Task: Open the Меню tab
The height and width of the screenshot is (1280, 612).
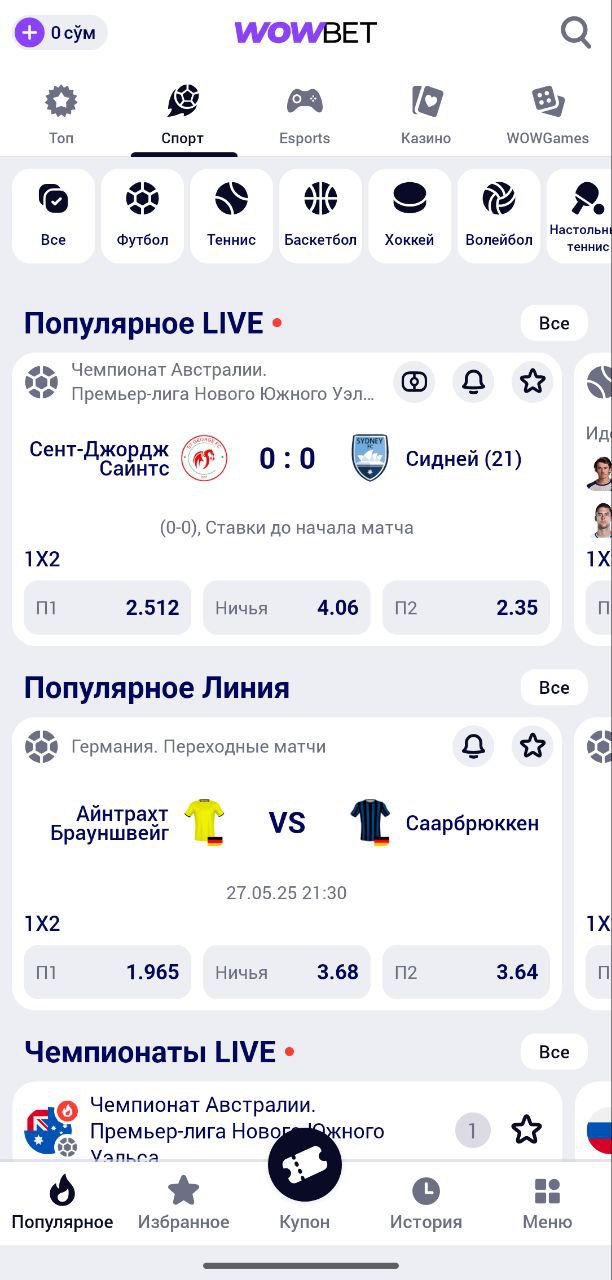Action: point(548,1203)
